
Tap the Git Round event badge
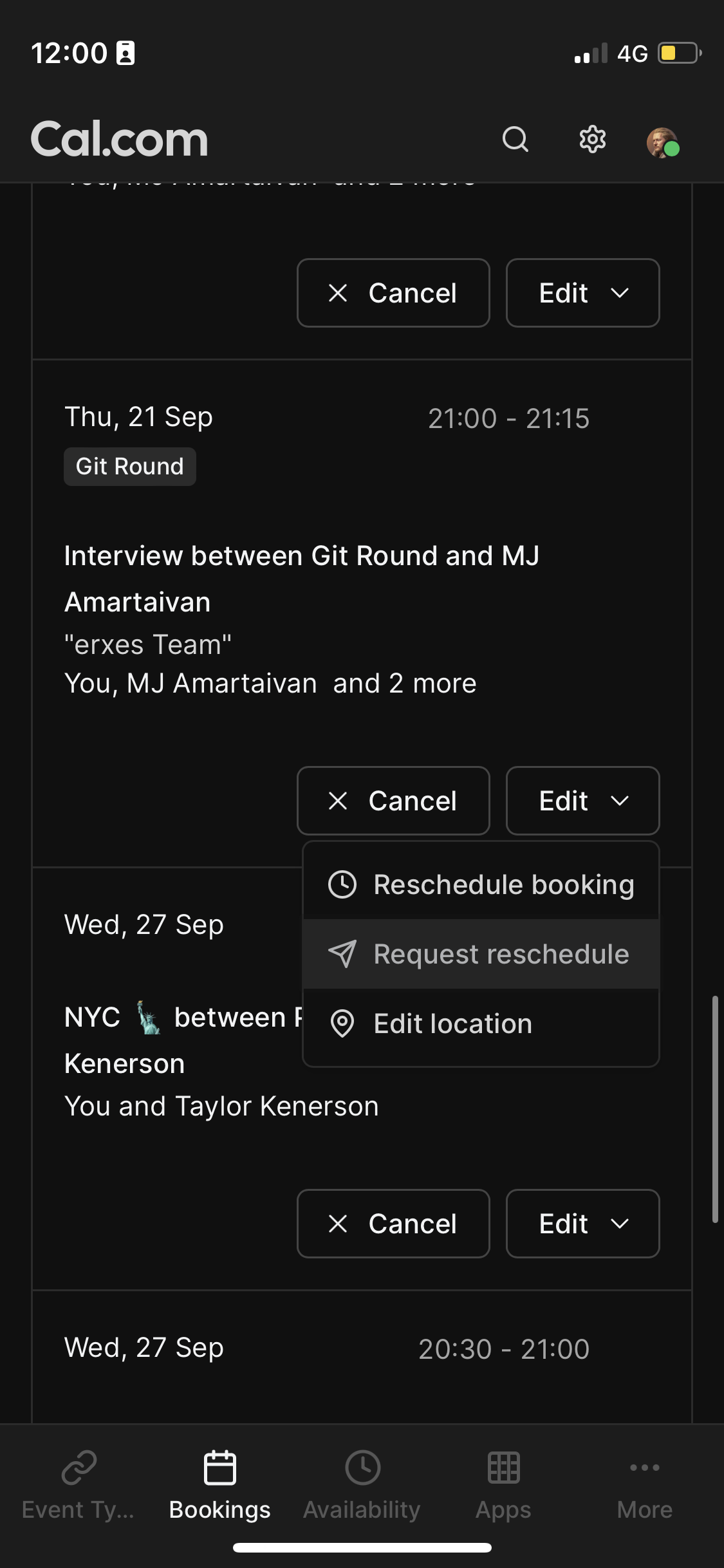129,465
